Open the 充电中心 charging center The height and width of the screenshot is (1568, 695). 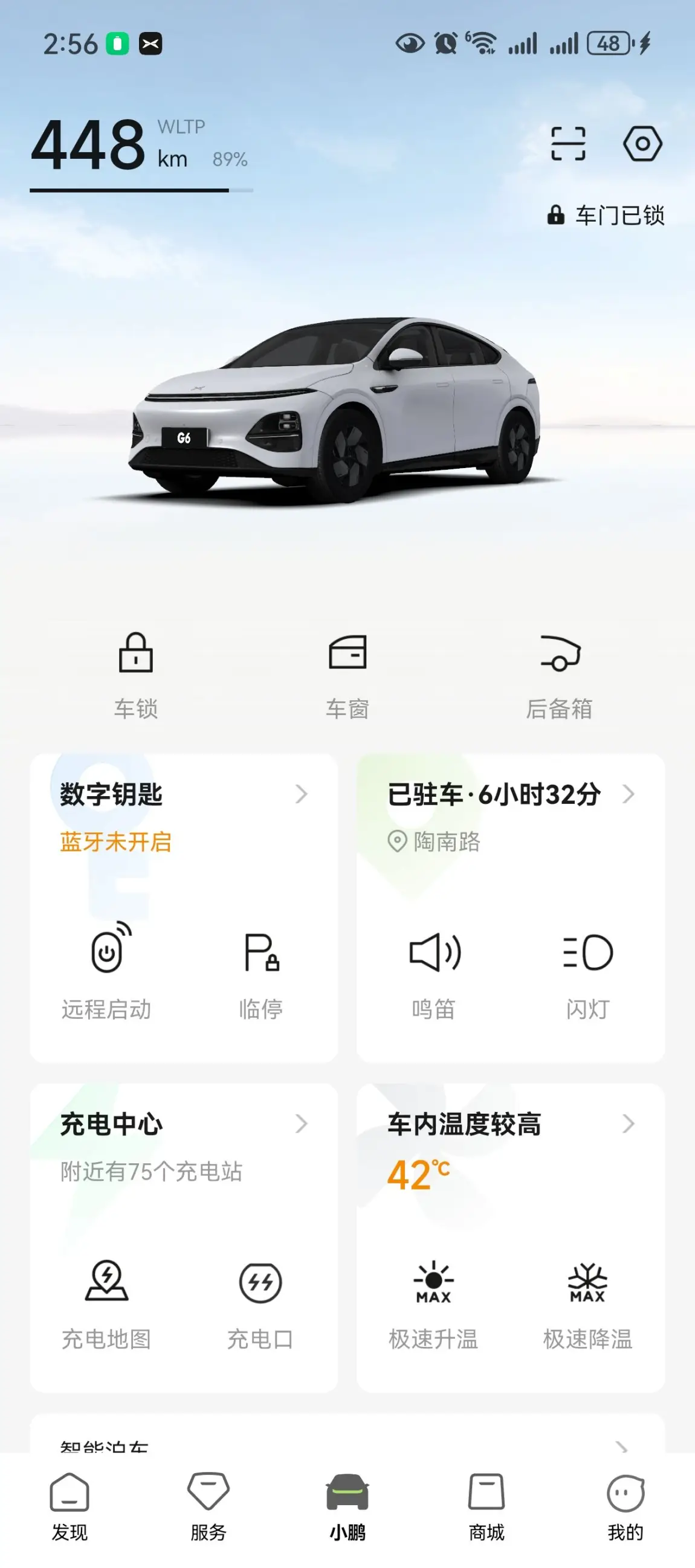point(183,1124)
